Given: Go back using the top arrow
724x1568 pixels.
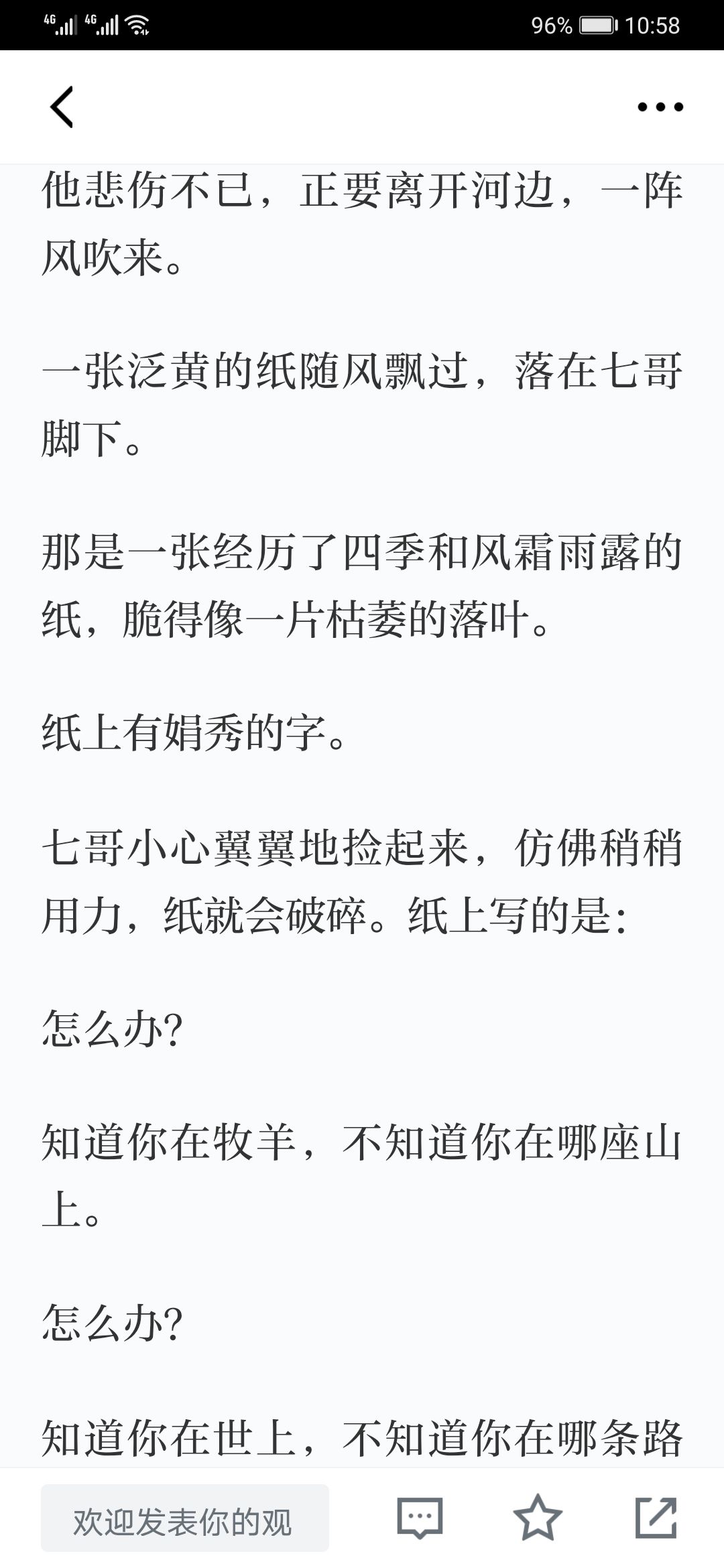Looking at the screenshot, I should click(x=62, y=107).
